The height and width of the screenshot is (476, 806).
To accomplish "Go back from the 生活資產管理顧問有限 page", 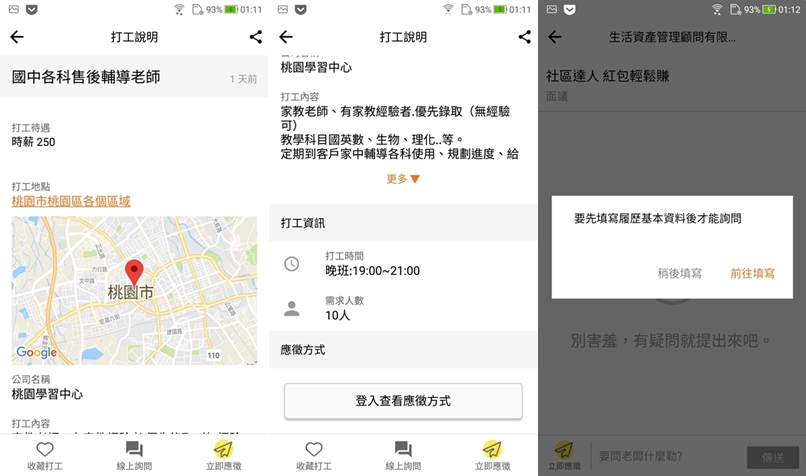I will click(x=555, y=37).
